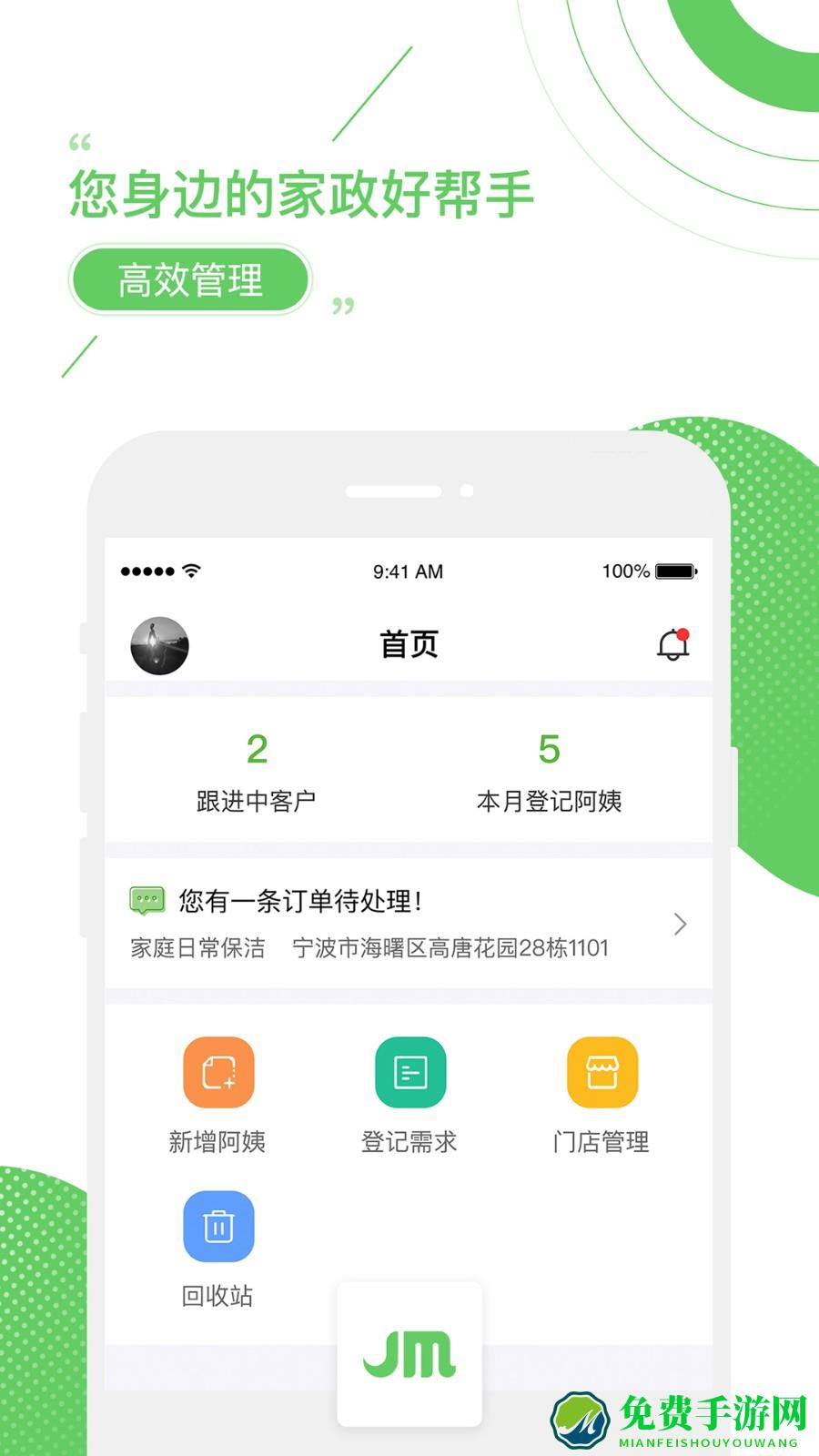
Task: Select the 门店管理 store management icon
Action: click(602, 1070)
